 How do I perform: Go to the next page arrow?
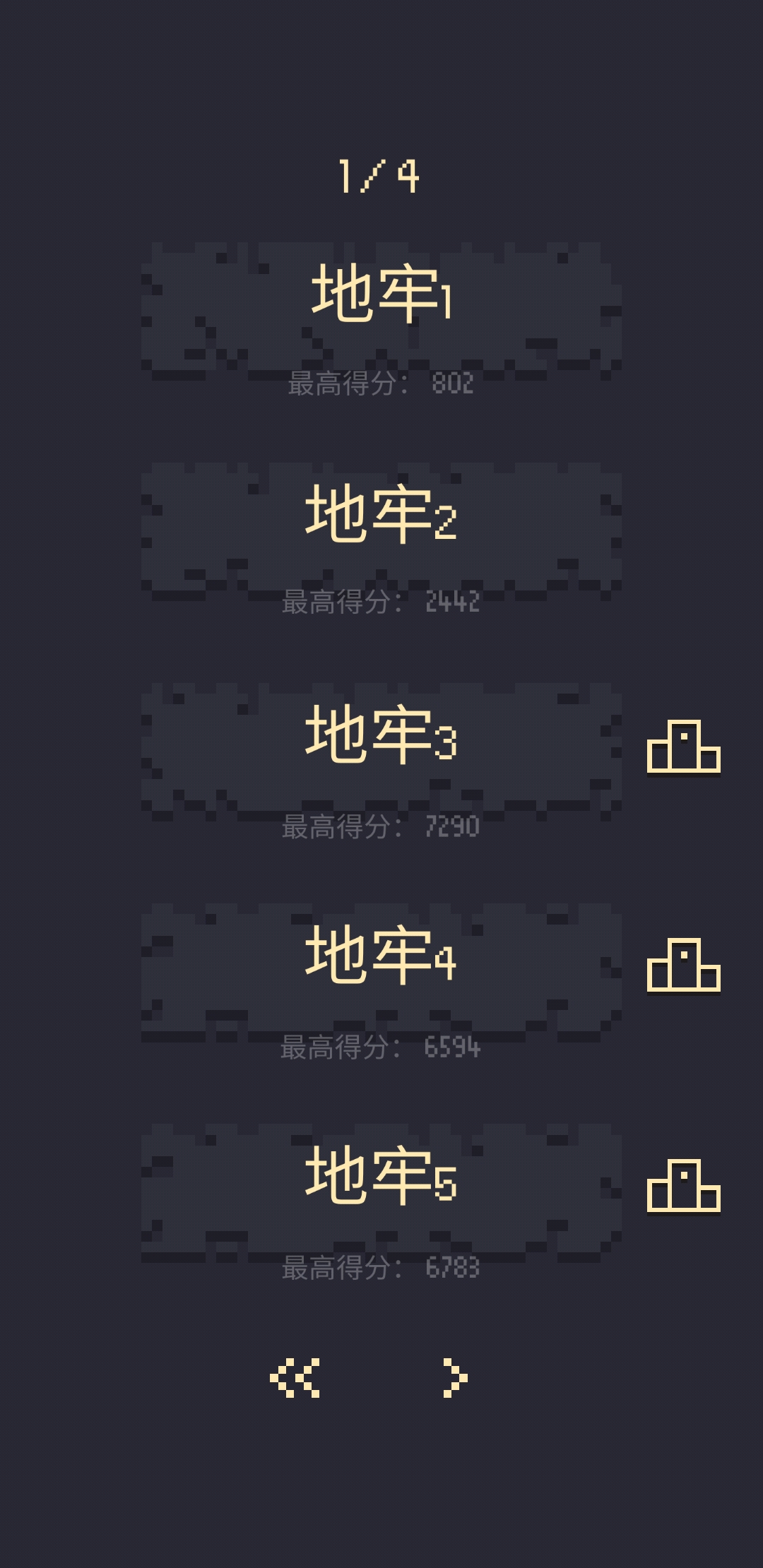[454, 1377]
